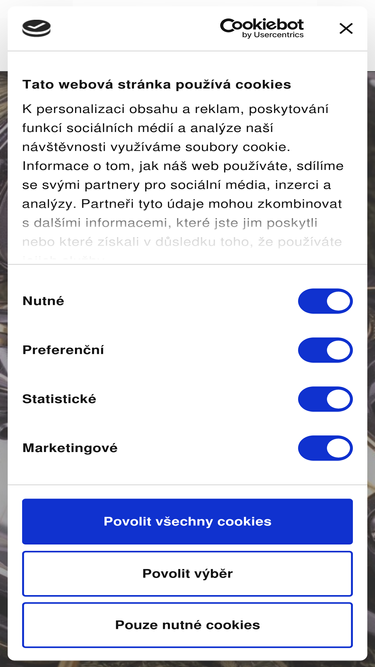Switch off Marketingové cookies
This screenshot has height=667, width=375.
click(x=325, y=448)
